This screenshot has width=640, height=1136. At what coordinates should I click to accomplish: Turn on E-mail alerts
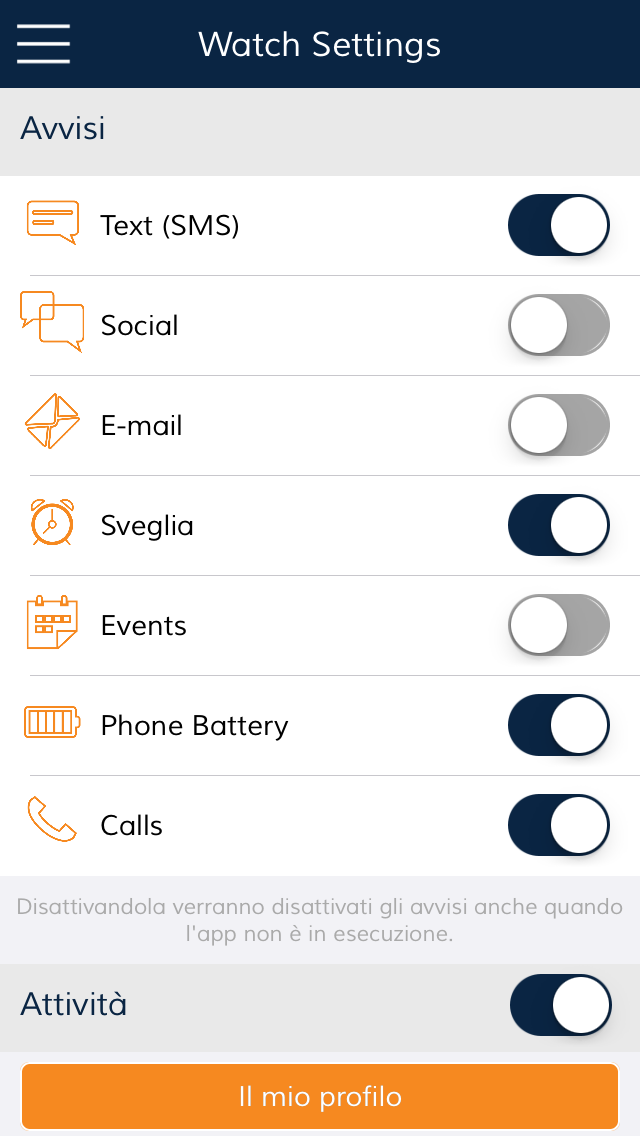[x=558, y=425]
